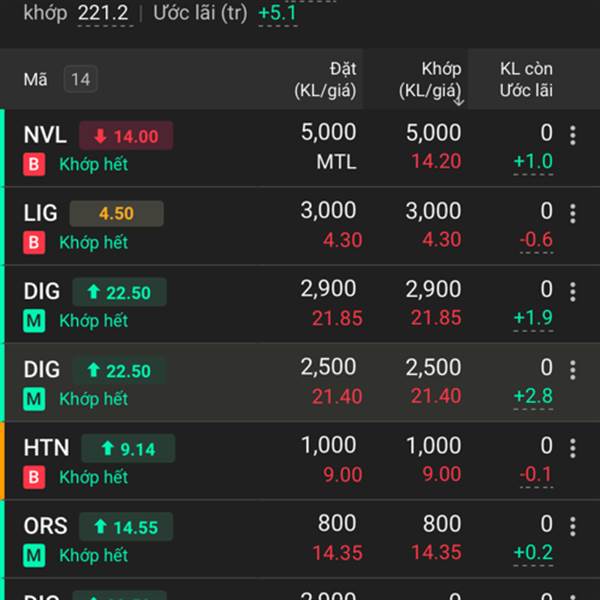Image resolution: width=600 pixels, height=600 pixels.
Task: Open the overflow menu for the NVL order
Action: pyautogui.click(x=573, y=135)
